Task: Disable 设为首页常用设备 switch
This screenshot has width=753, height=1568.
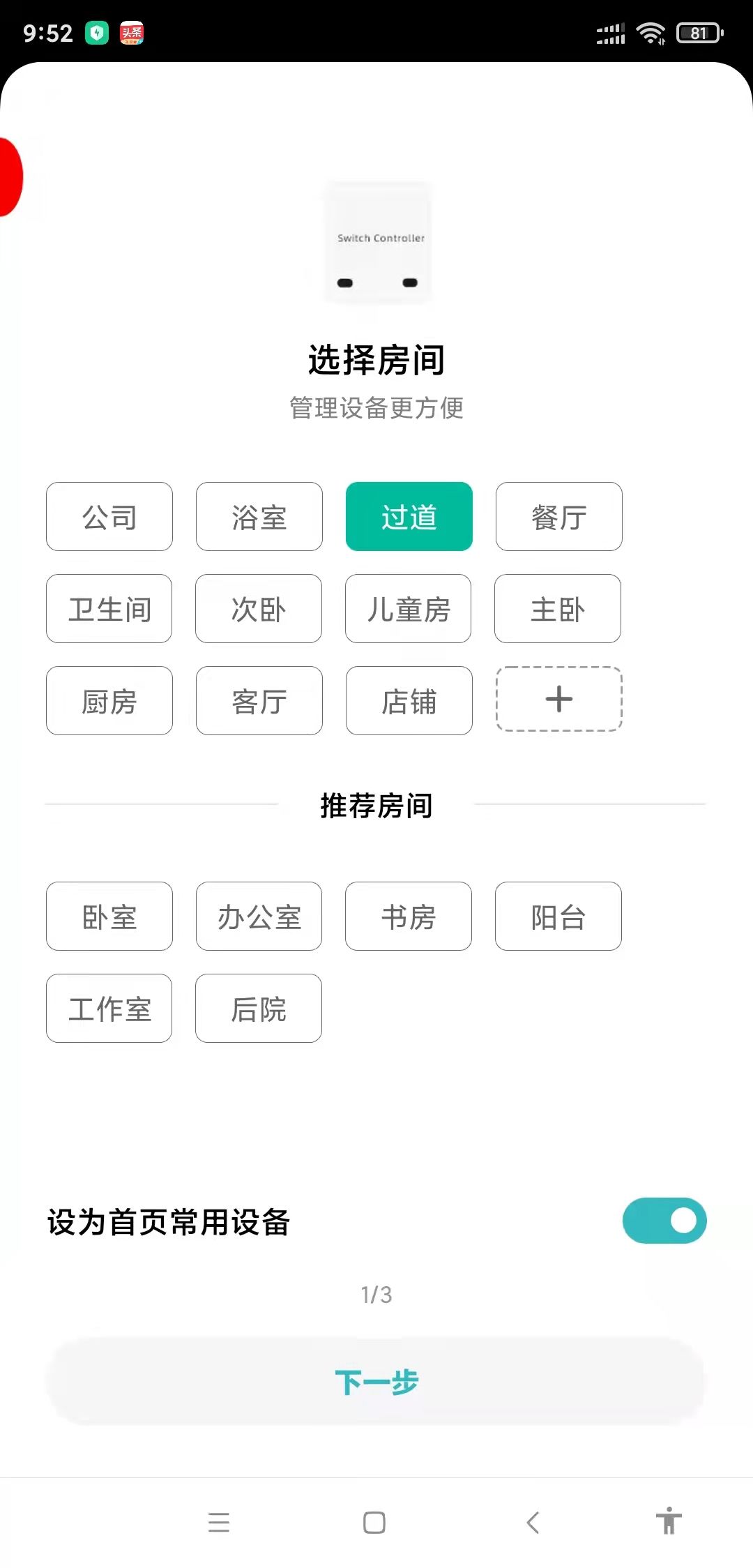Action: (664, 1221)
